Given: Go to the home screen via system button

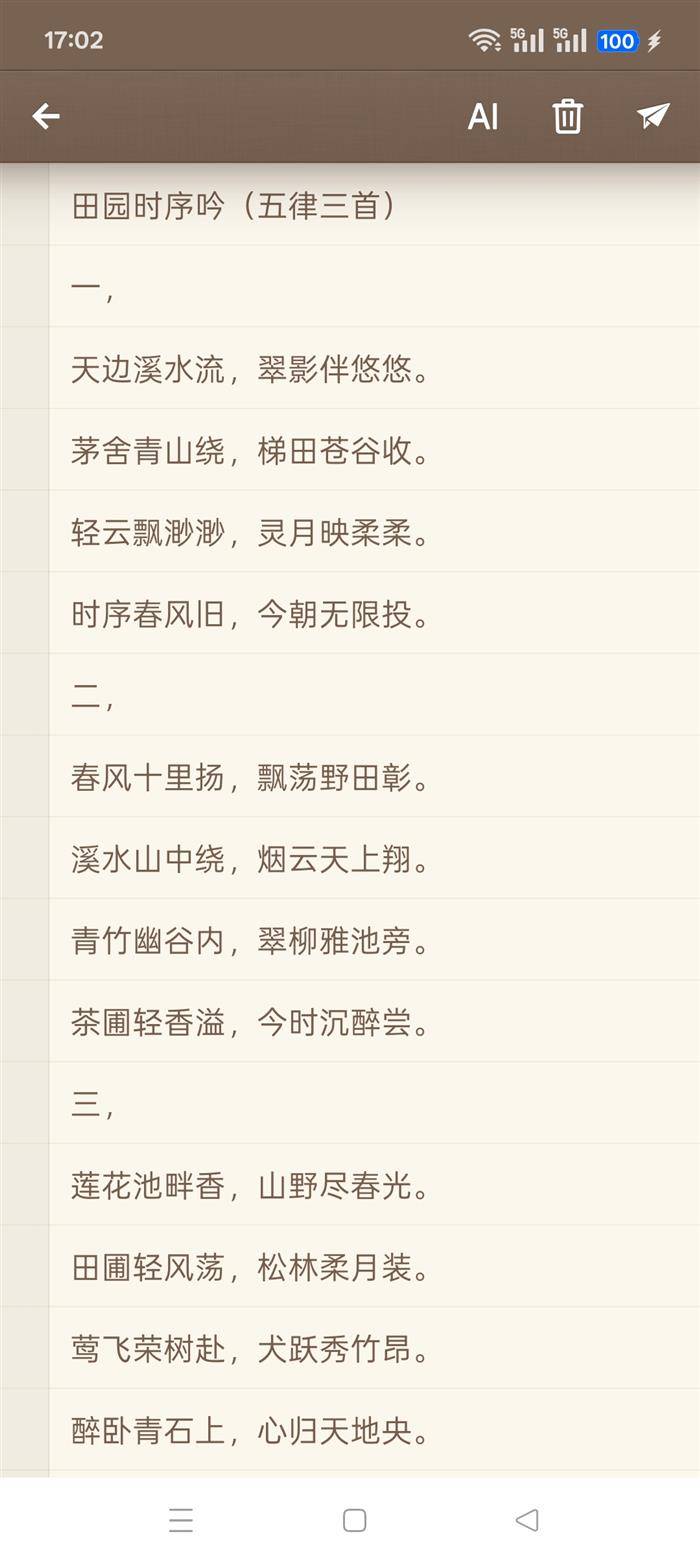Looking at the screenshot, I should pyautogui.click(x=354, y=1521).
